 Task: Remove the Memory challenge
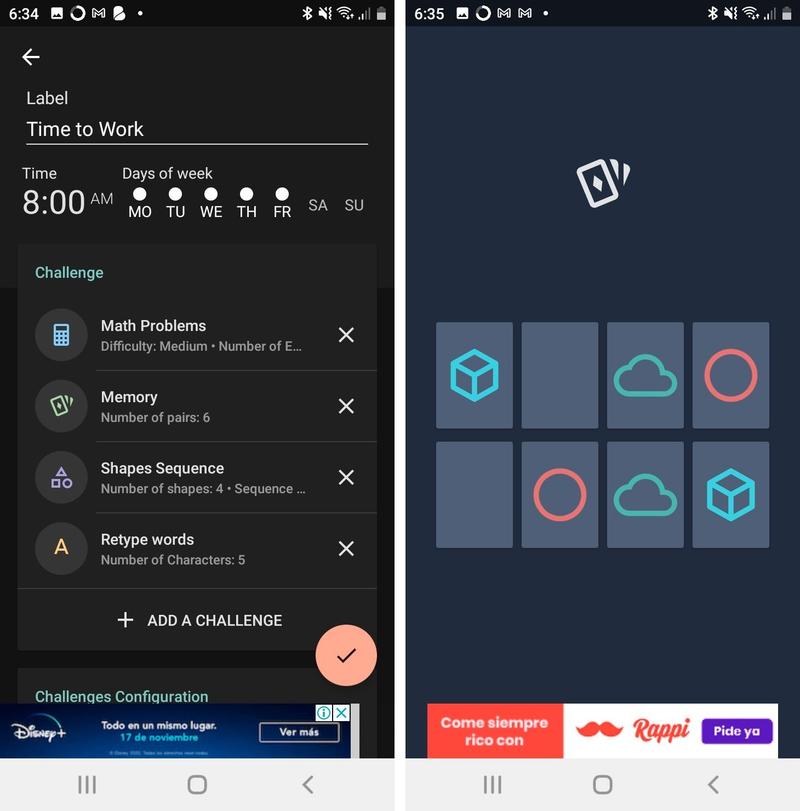pyautogui.click(x=346, y=406)
